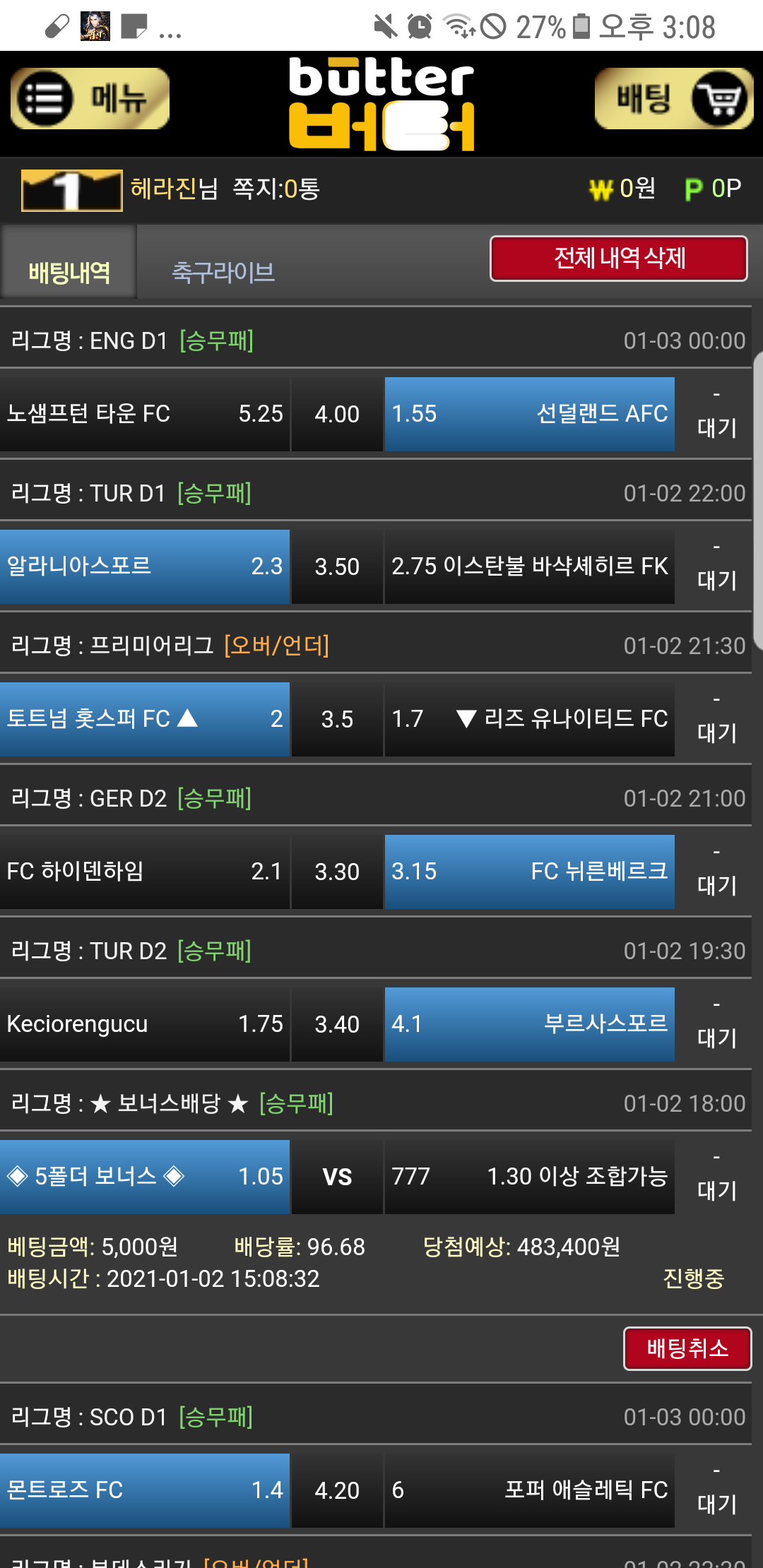Viewport: 763px width, 1568px height.
Task: Select the 배팅내역 tab
Action: tap(69, 272)
